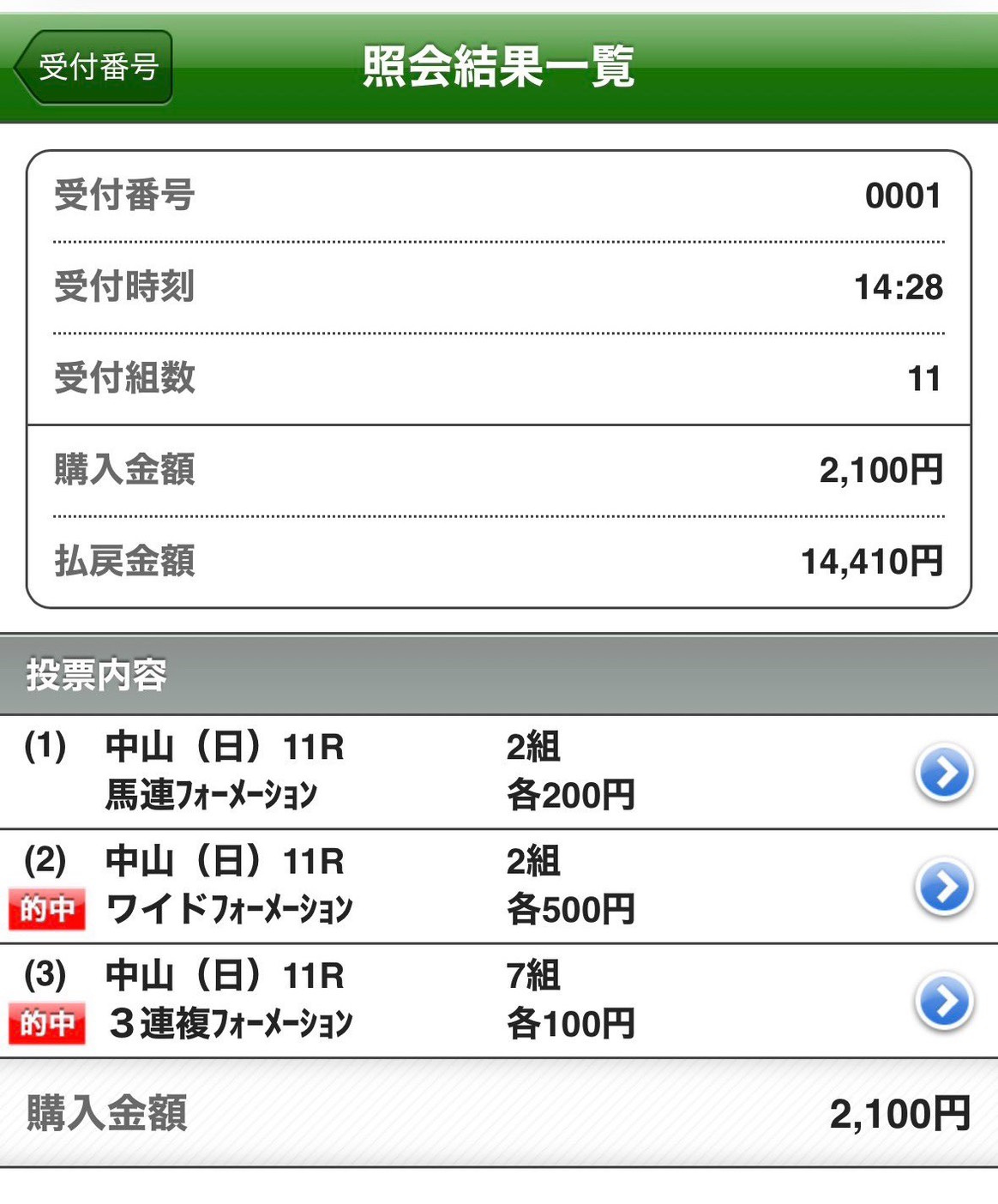The width and height of the screenshot is (998, 1204).
Task: Open the 3連複フォーメーション bet details row
Action: click(943, 1000)
